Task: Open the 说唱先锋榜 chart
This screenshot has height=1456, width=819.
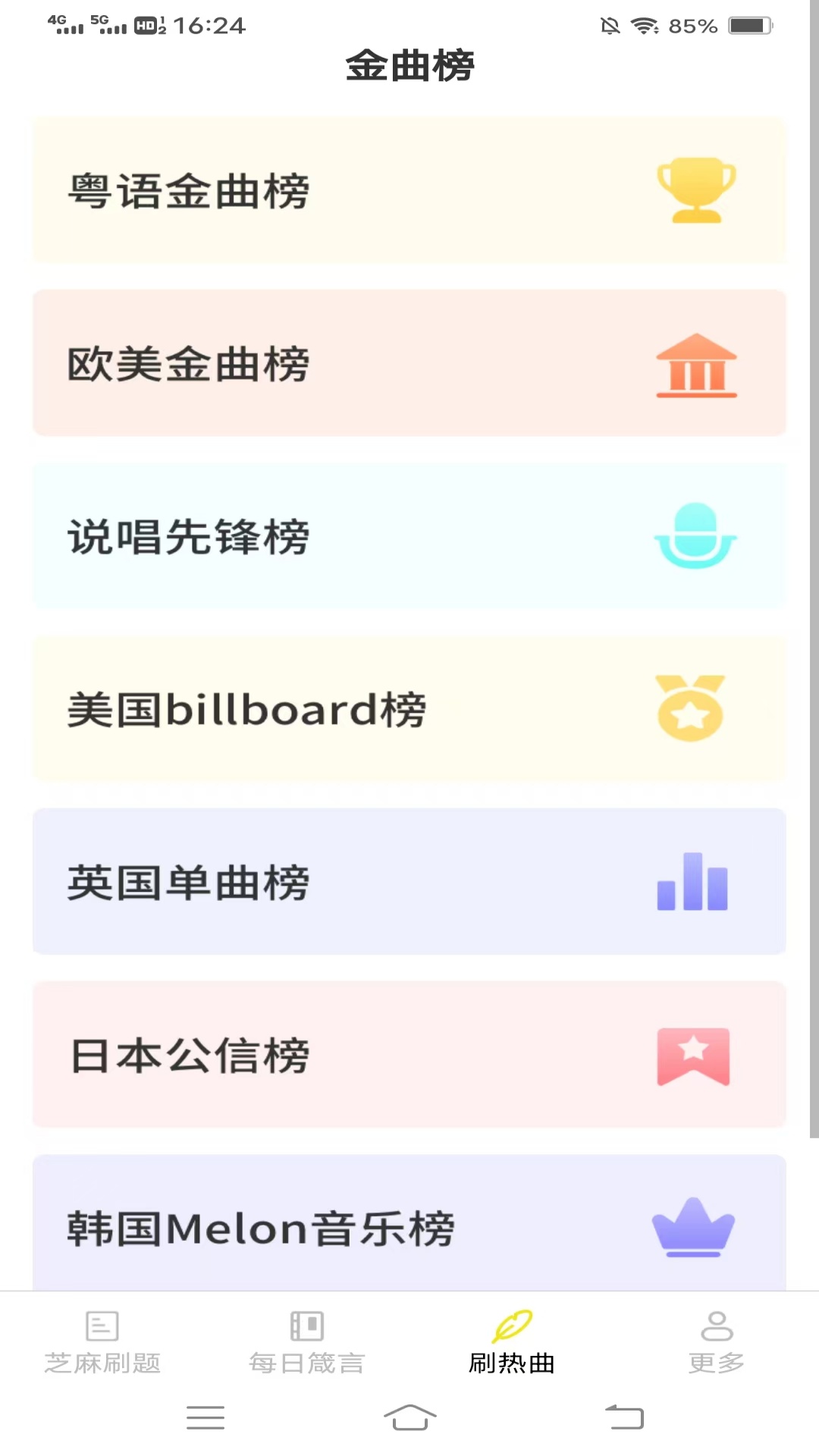Action: click(x=409, y=536)
